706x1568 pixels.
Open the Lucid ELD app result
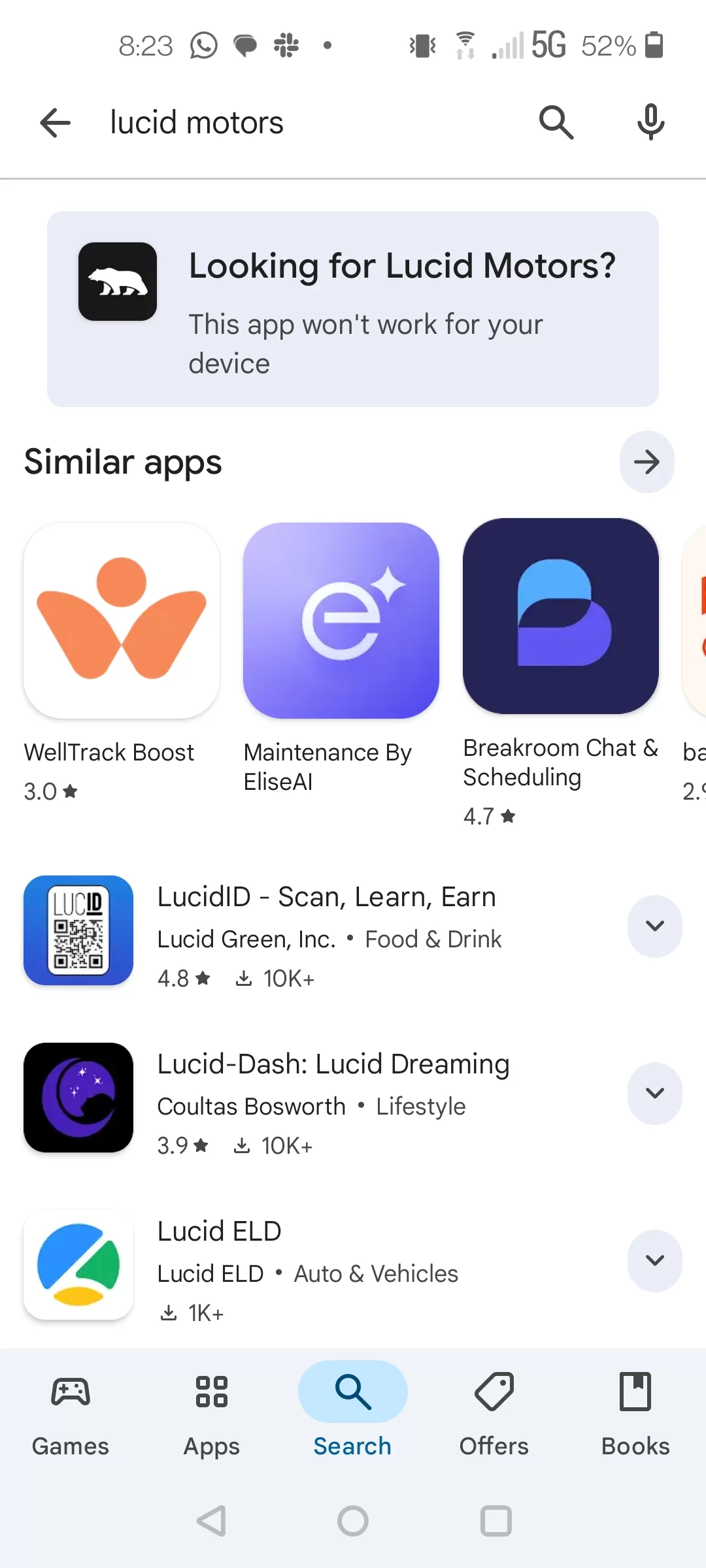point(327,1265)
